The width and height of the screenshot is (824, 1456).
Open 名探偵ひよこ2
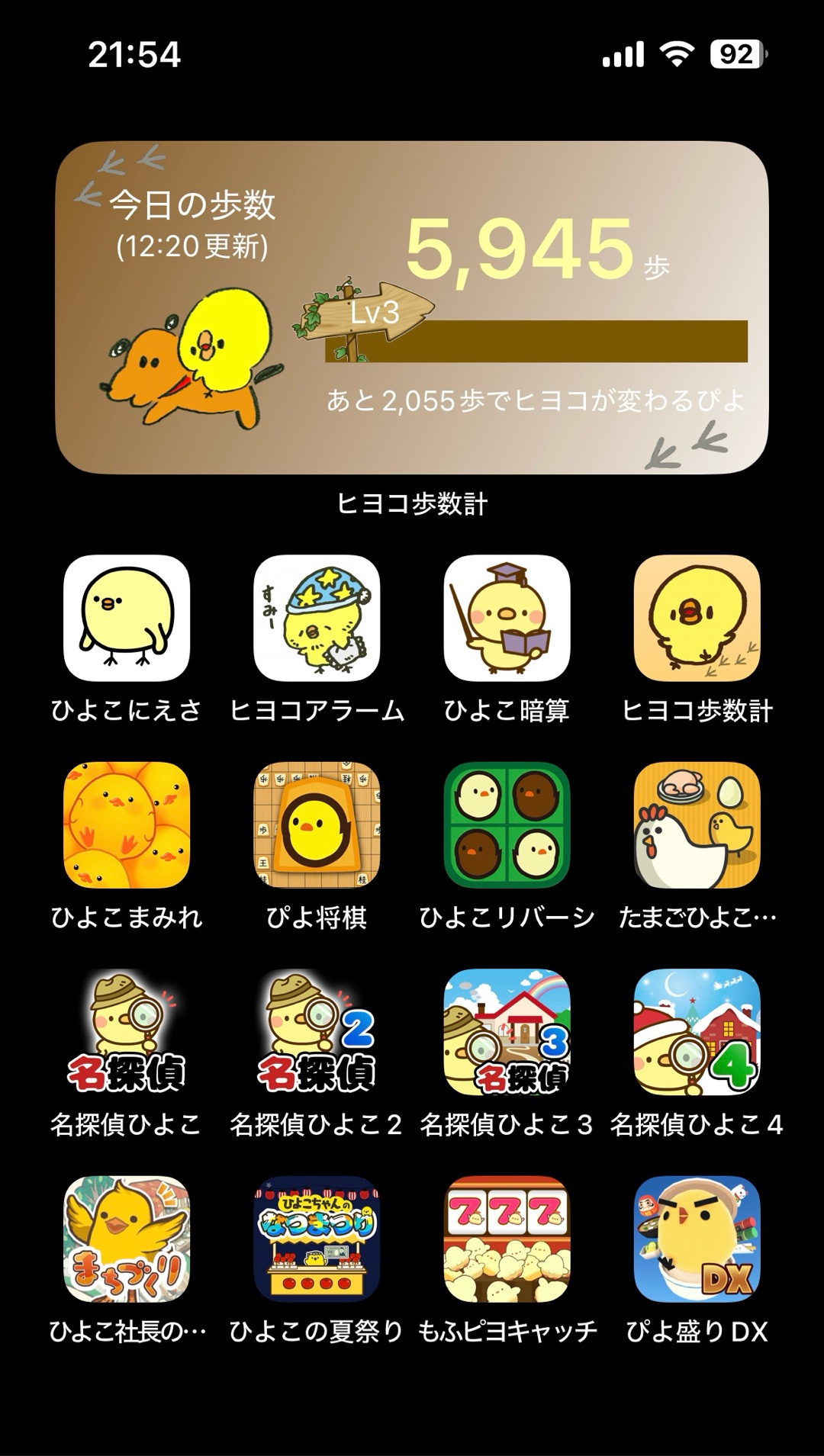click(317, 1032)
